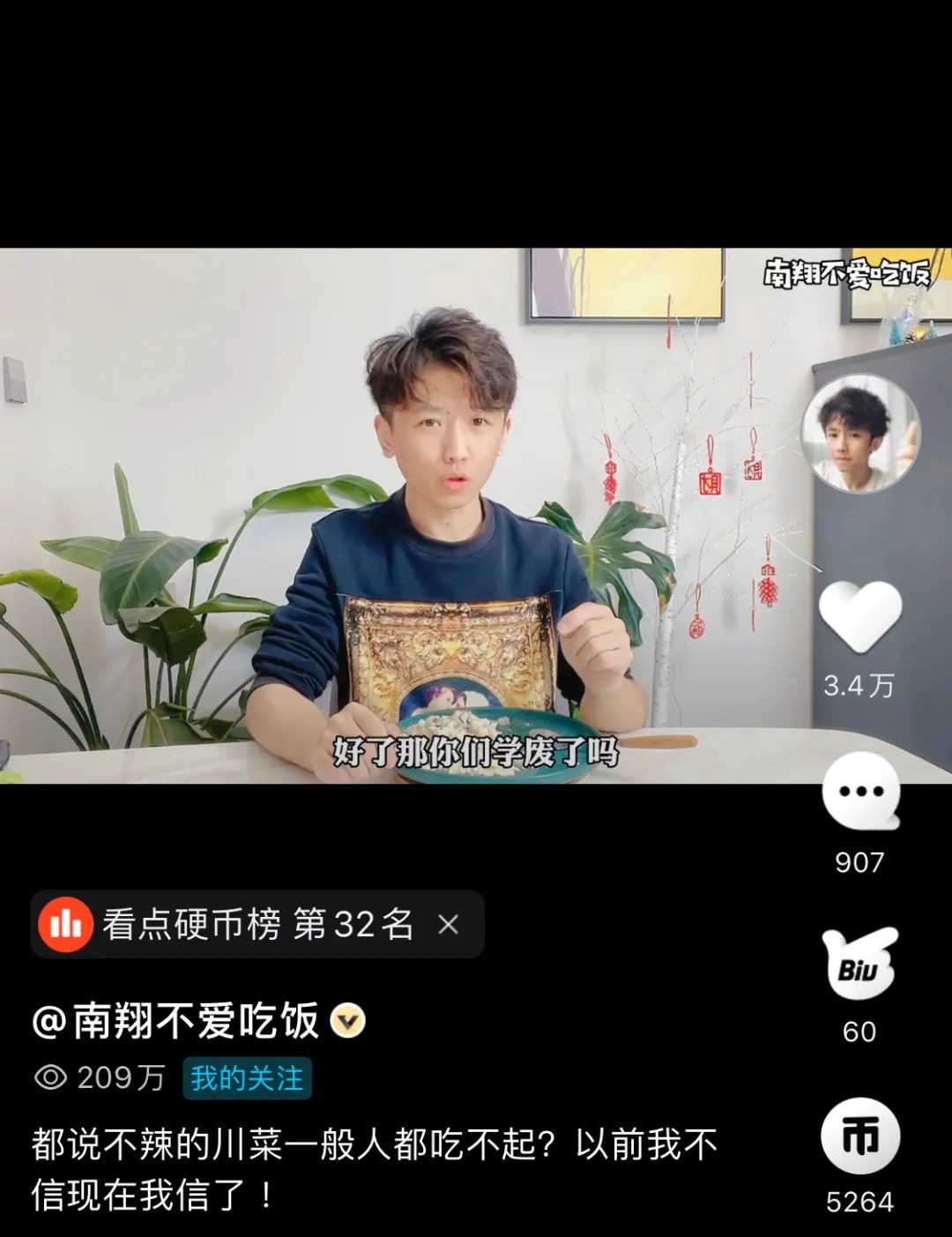Dismiss the coin rank banner with the X

point(448,924)
